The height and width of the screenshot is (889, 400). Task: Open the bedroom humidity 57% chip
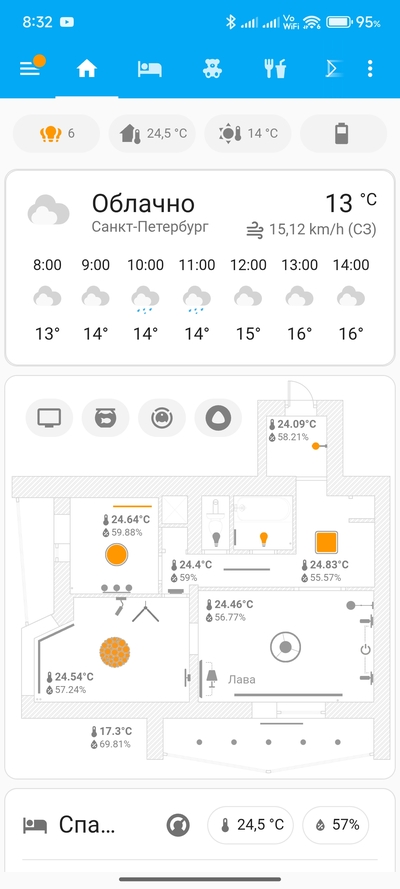pyautogui.click(x=335, y=825)
